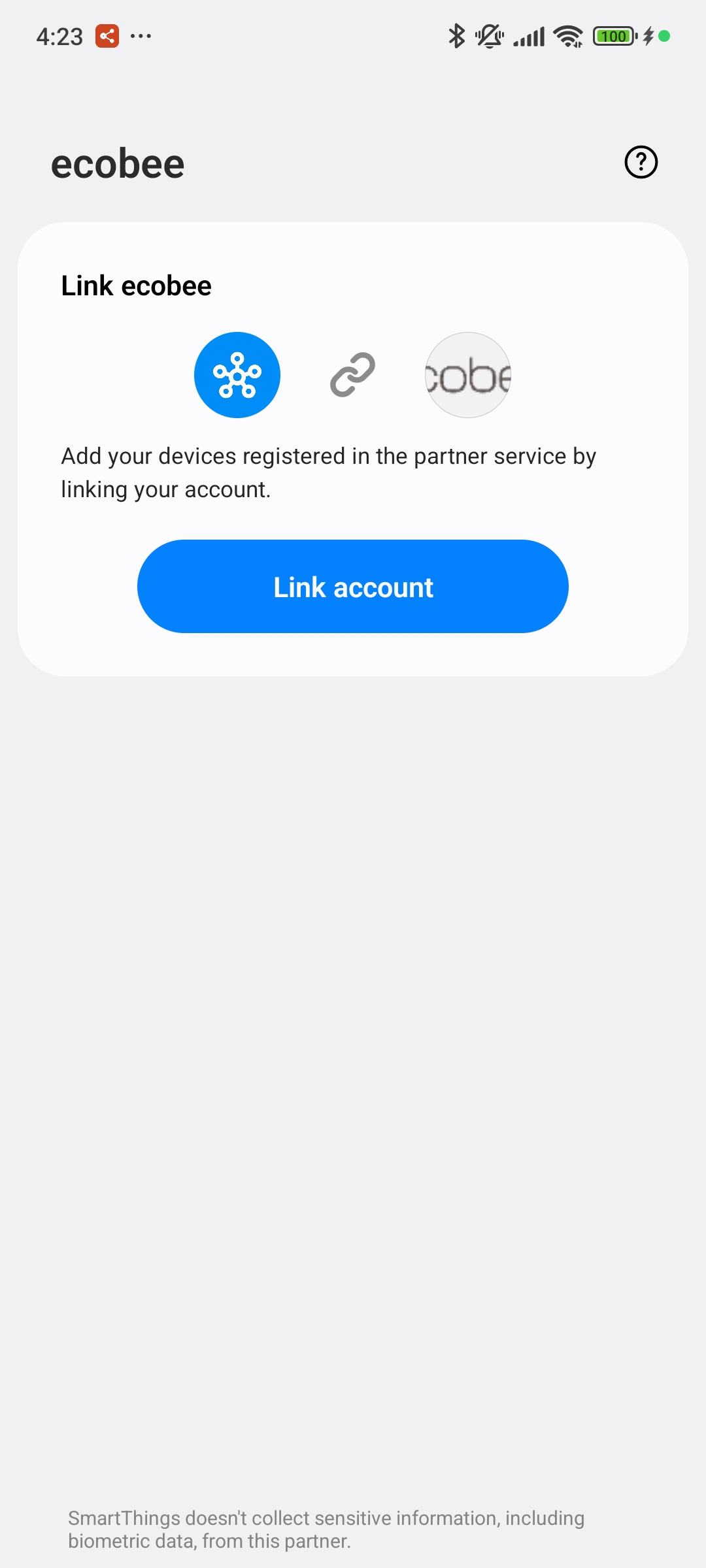Tap the Link account button
Image resolution: width=706 pixels, height=1568 pixels.
coord(353,586)
